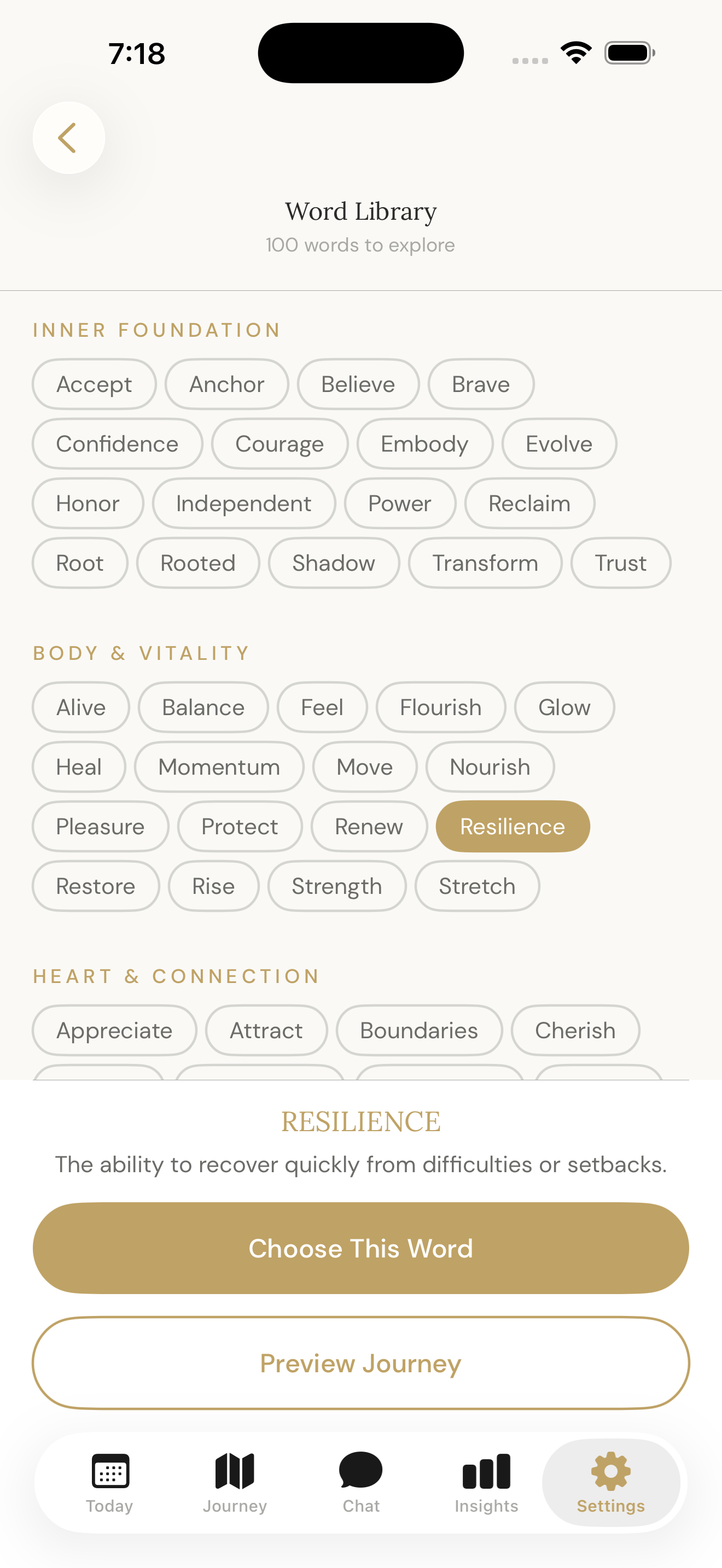This screenshot has height=1568, width=722.
Task: Select the Accept word chip
Action: [x=95, y=384]
